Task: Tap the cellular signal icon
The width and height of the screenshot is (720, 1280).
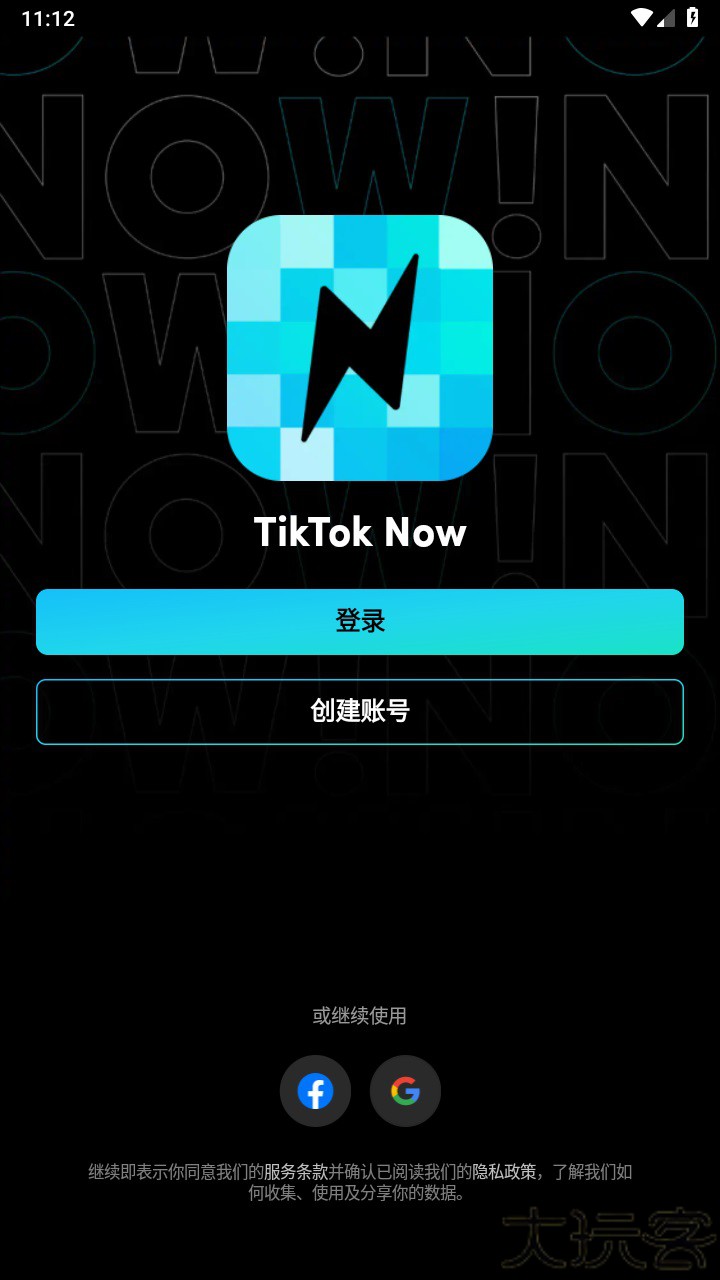Action: point(668,17)
